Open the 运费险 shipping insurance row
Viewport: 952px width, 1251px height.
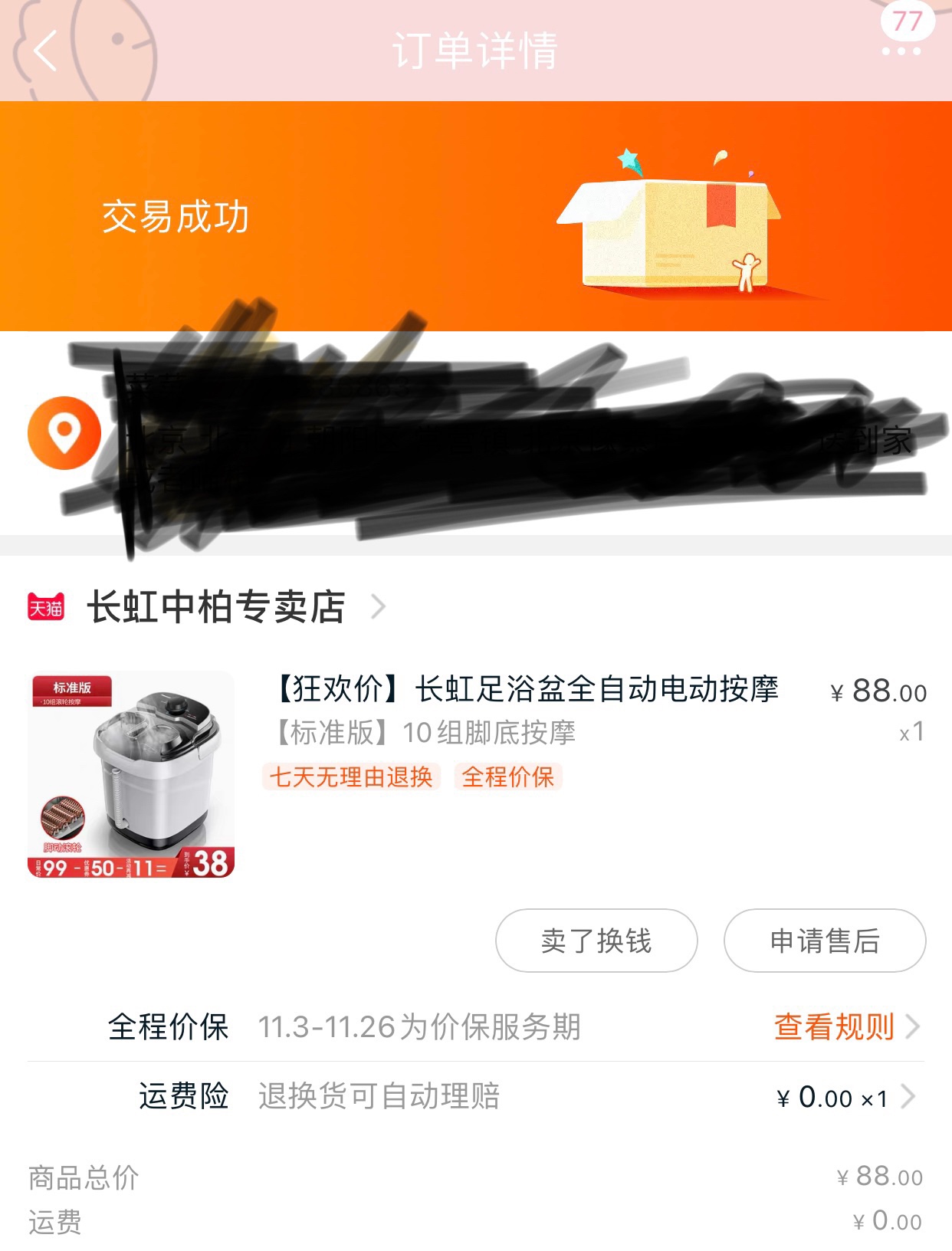coord(475,1096)
